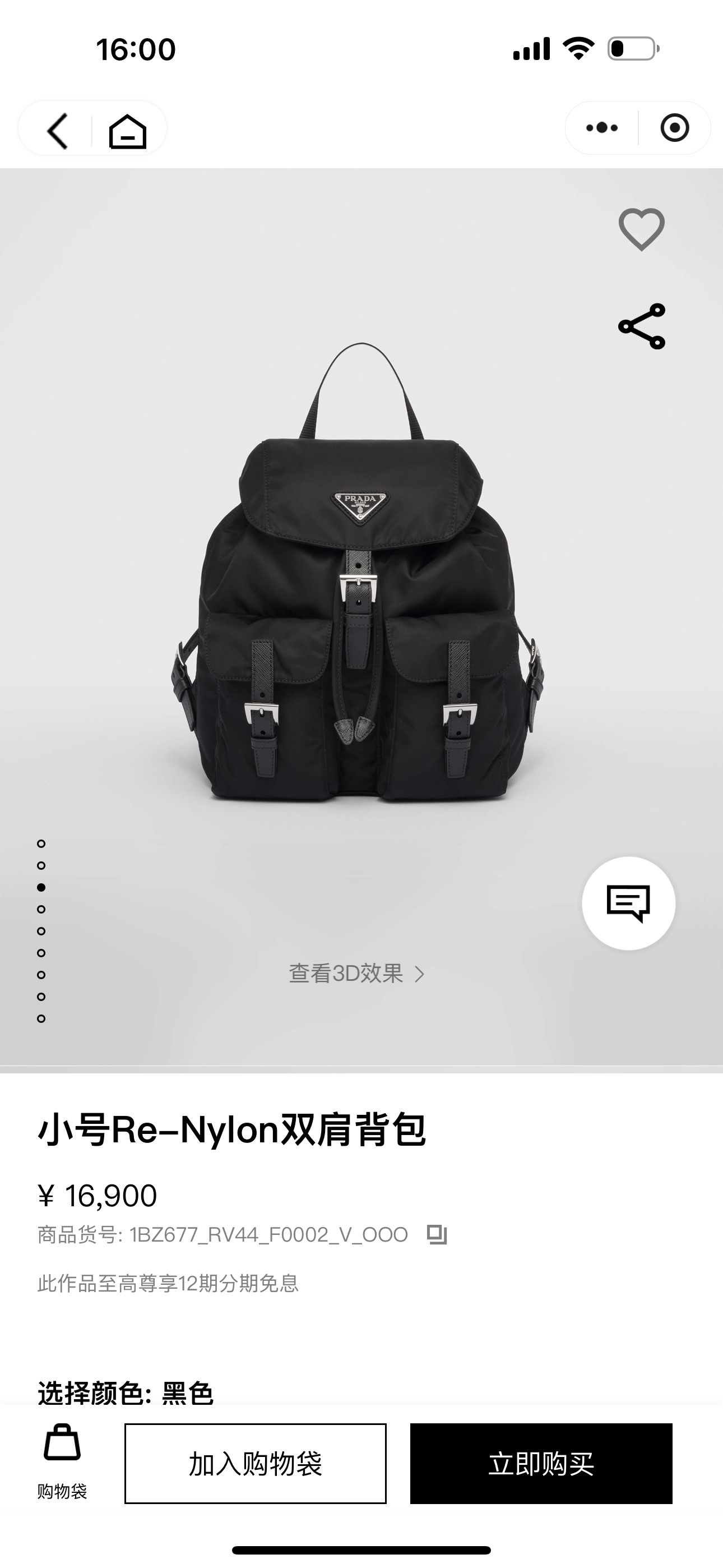Return to the mini program home
This screenshot has width=723, height=1568.
tap(128, 131)
